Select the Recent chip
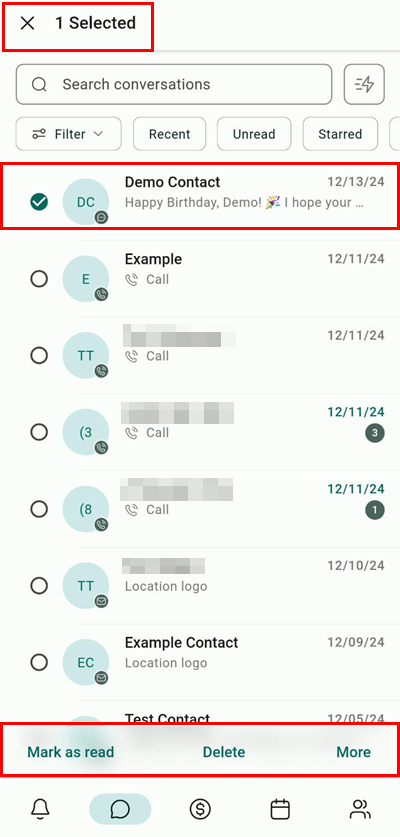Image resolution: width=400 pixels, height=837 pixels. [169, 134]
